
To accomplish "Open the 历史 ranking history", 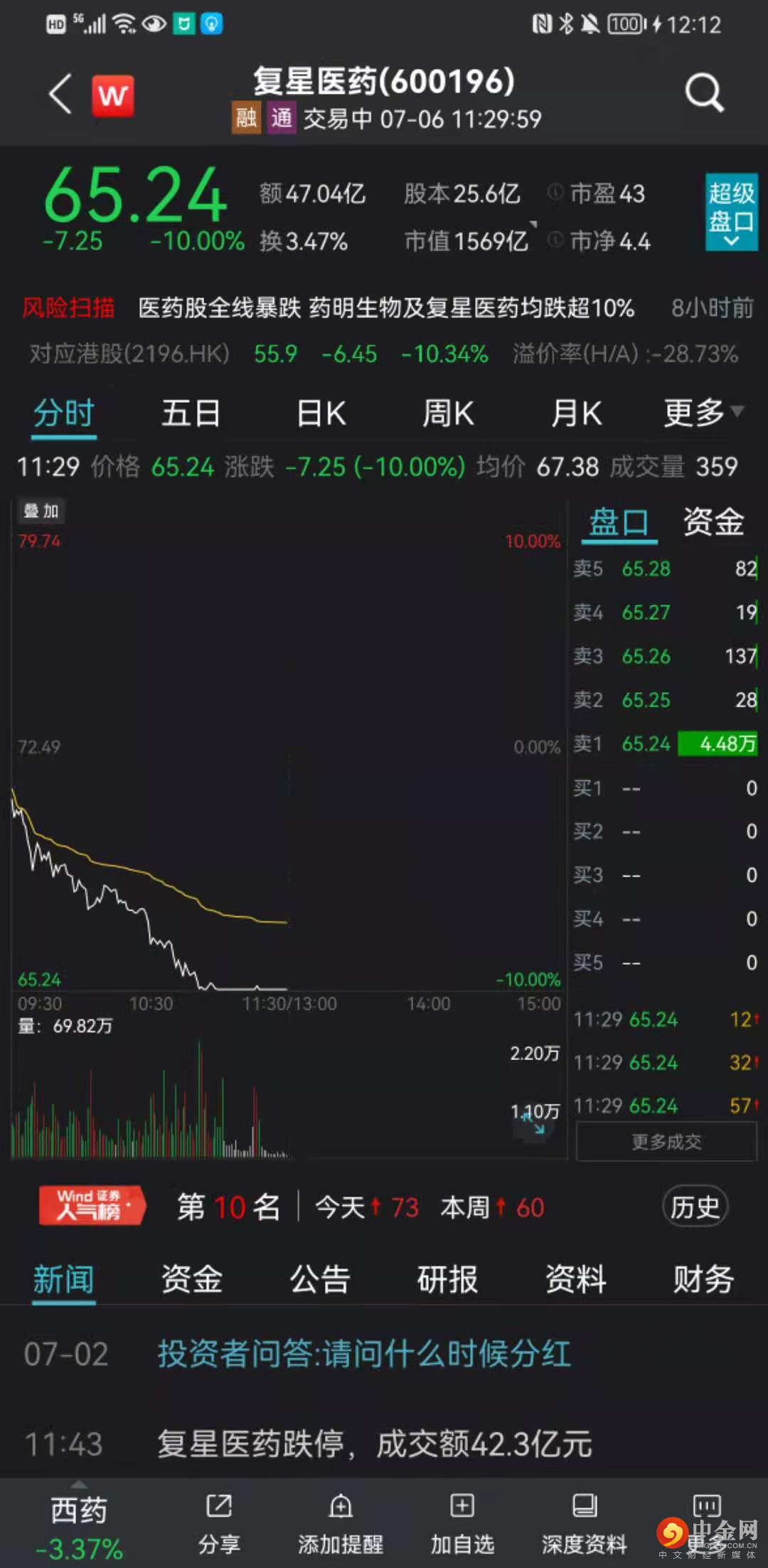I will point(695,1207).
